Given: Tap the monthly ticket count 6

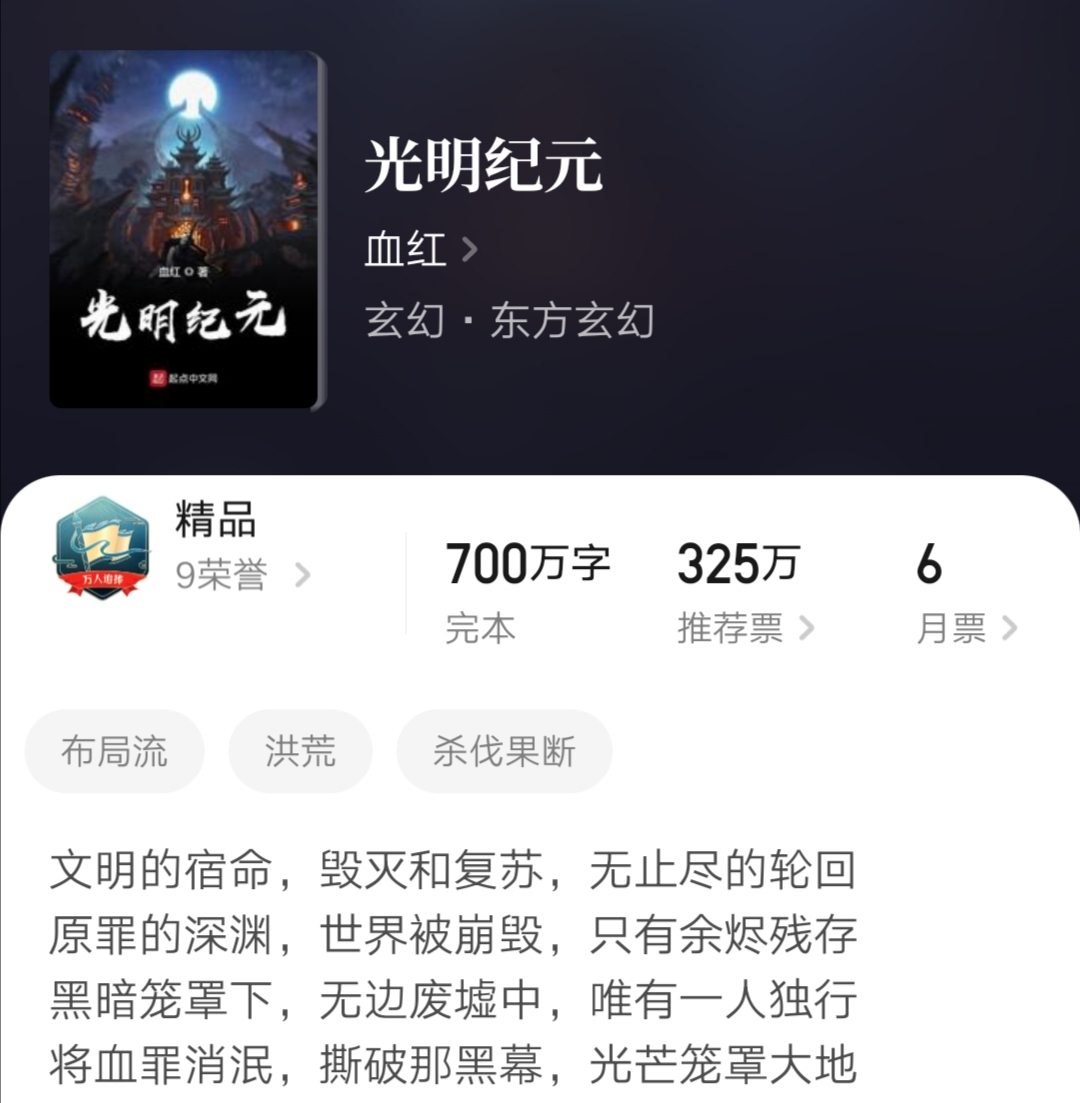Looking at the screenshot, I should (x=930, y=564).
